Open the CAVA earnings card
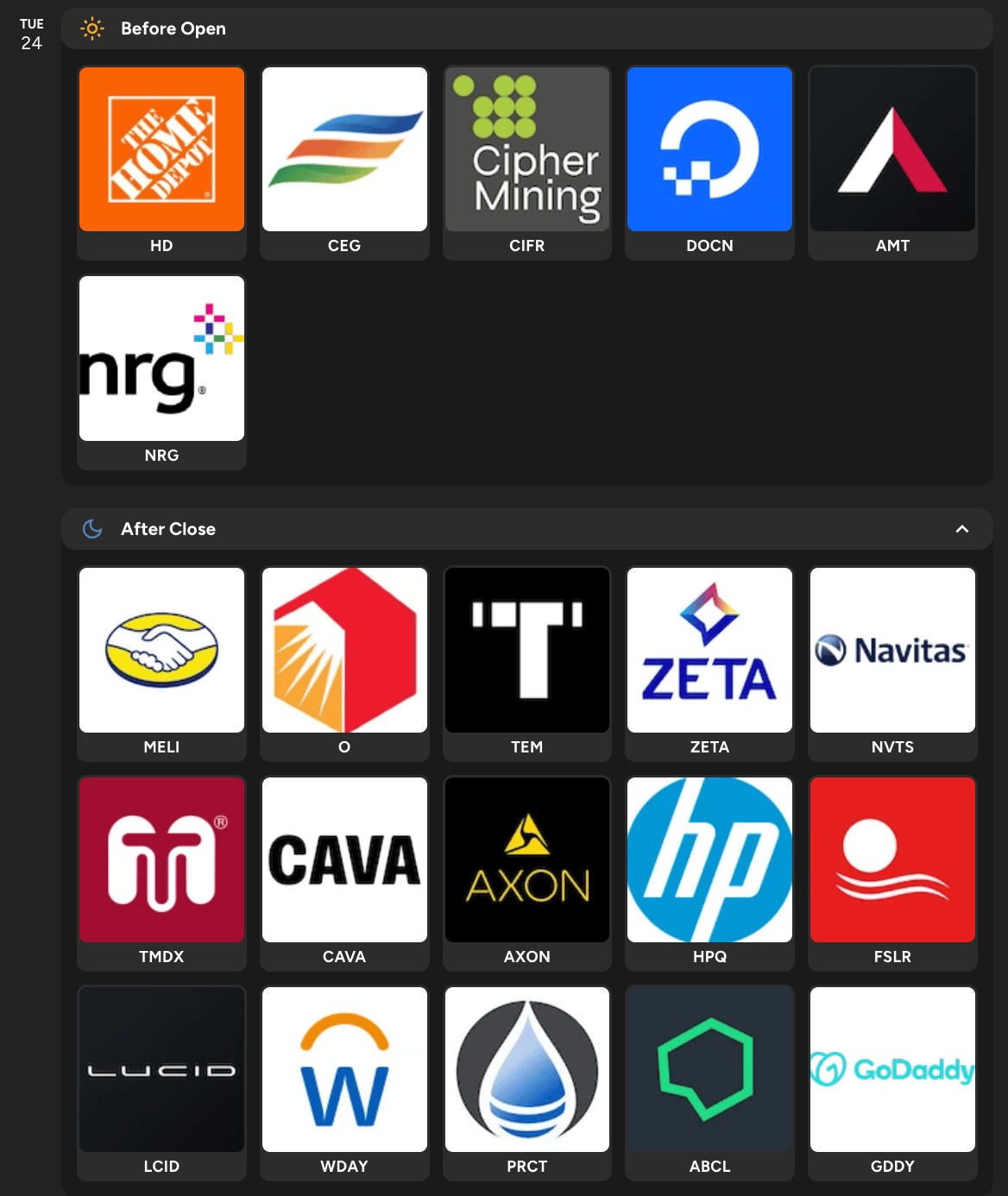The image size is (1008, 1196). (x=344, y=860)
